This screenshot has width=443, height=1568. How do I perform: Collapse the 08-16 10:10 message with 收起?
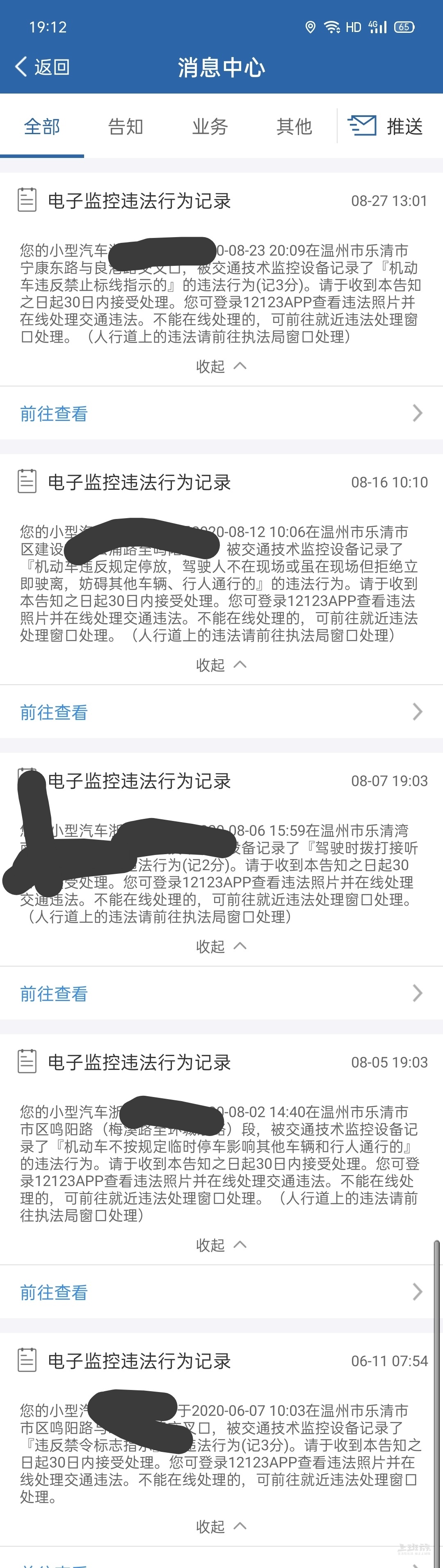(x=221, y=665)
